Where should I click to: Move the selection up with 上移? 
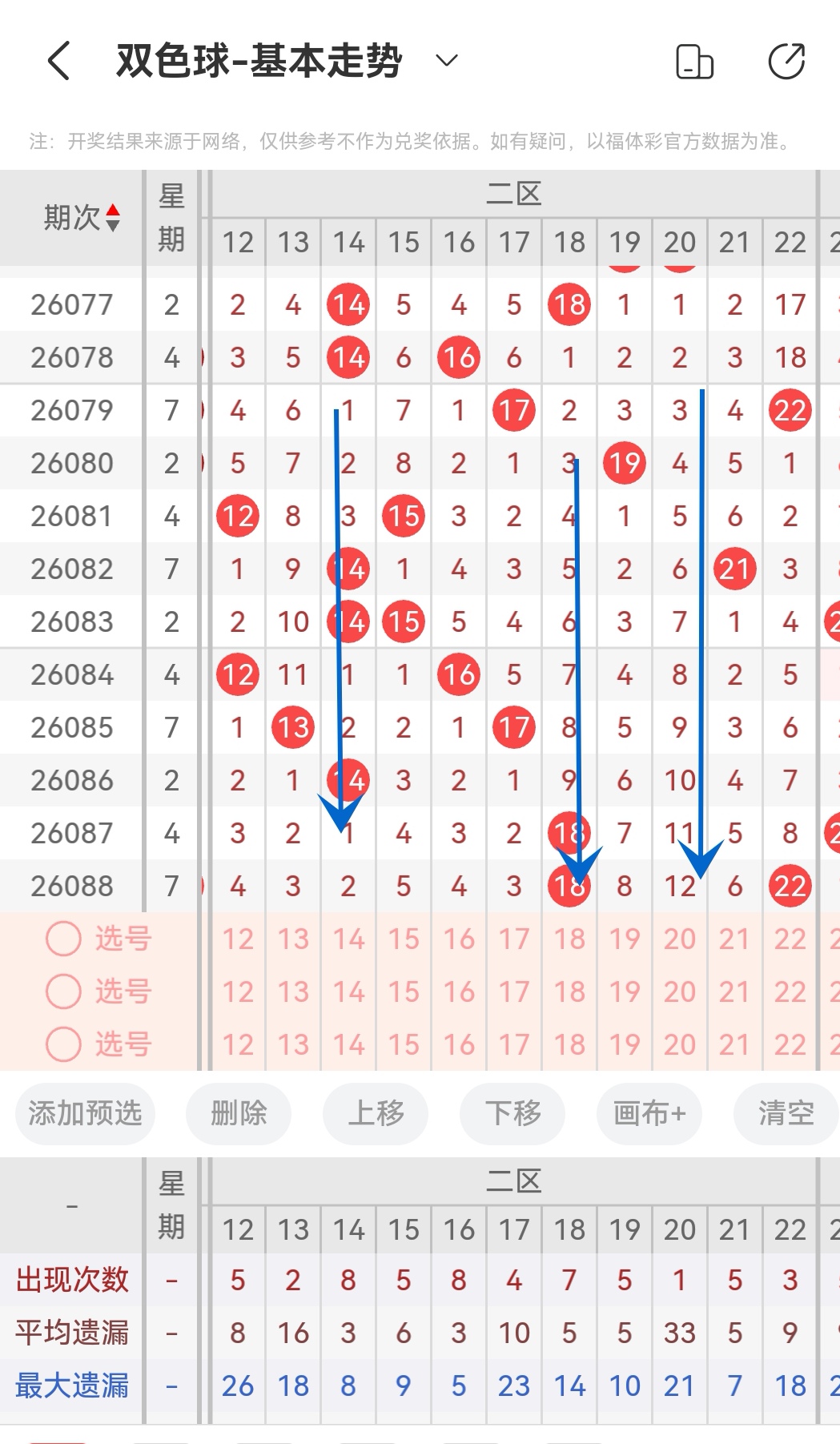376,1113
